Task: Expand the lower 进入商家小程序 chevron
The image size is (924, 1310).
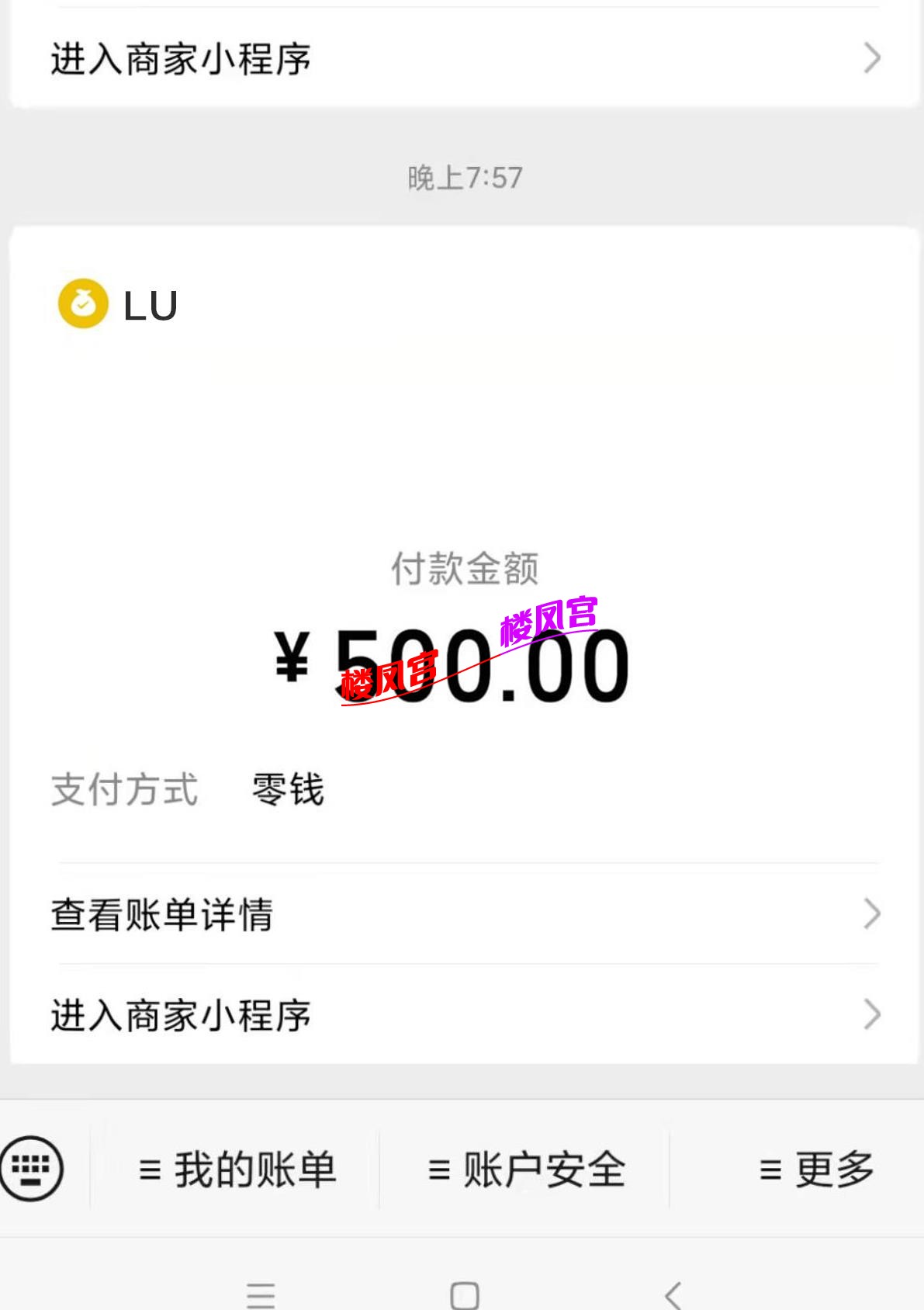Action: 873,1014
